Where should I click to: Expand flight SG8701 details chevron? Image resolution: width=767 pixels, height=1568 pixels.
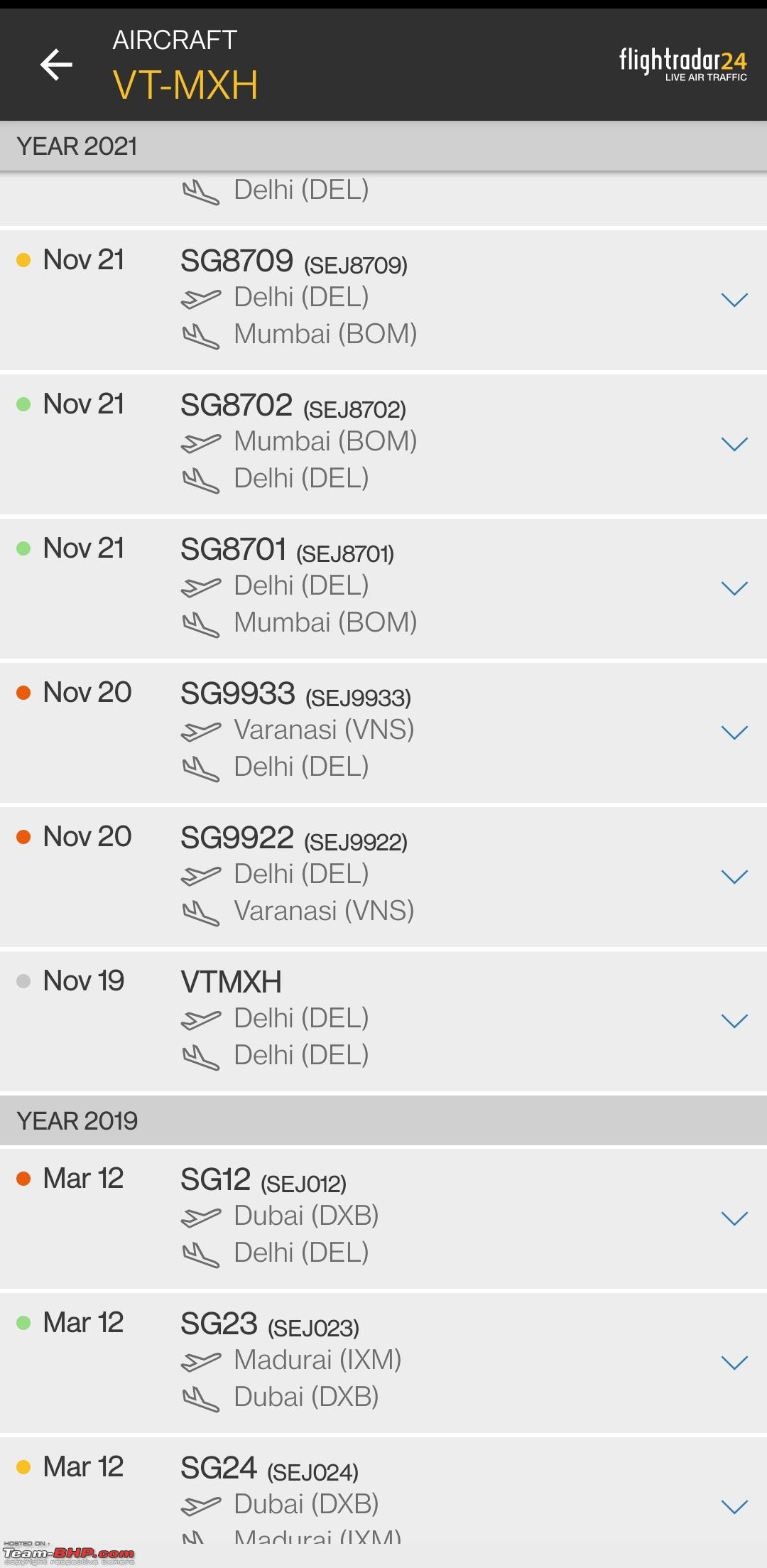click(734, 588)
